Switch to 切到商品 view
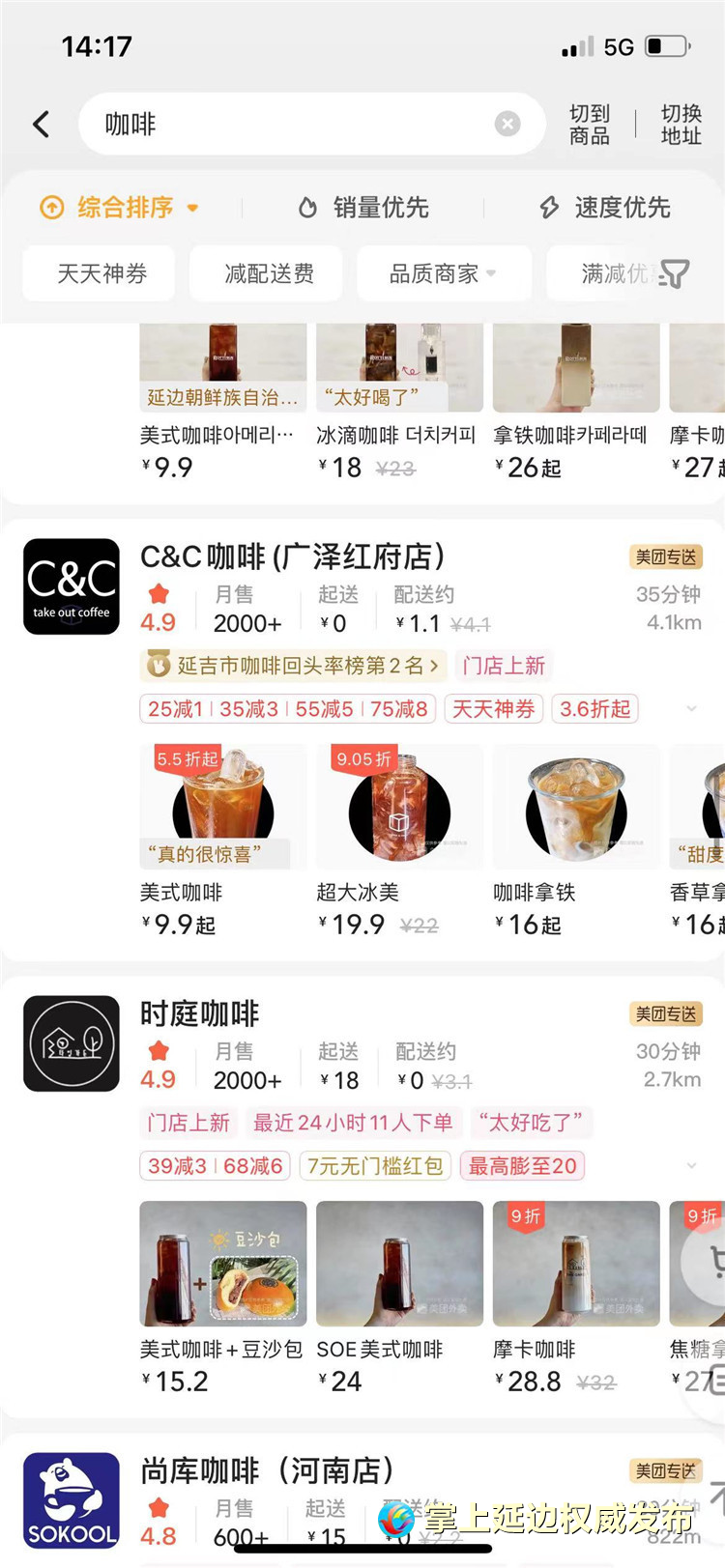Viewport: 725px width, 1568px height. [590, 125]
